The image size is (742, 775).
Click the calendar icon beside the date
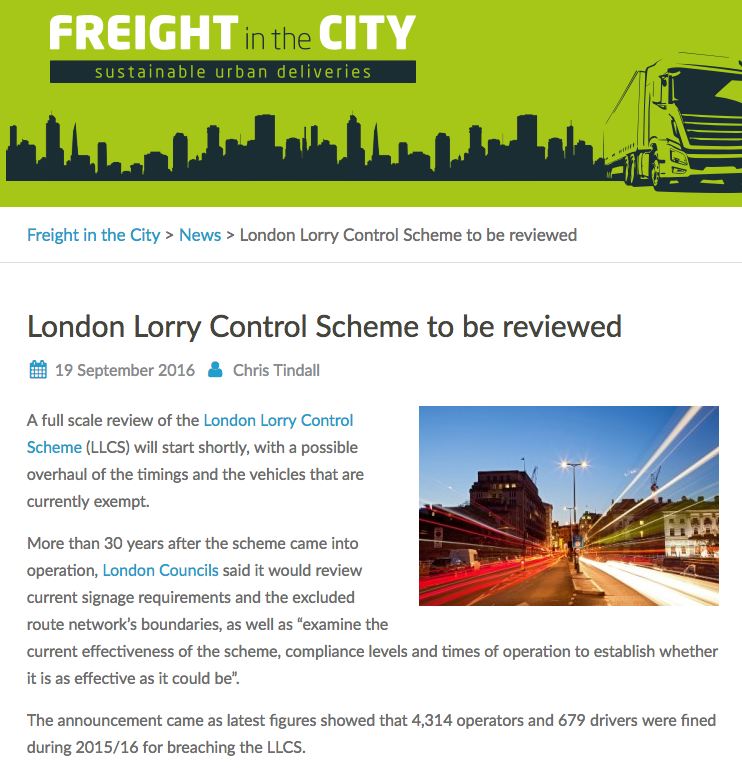37,369
